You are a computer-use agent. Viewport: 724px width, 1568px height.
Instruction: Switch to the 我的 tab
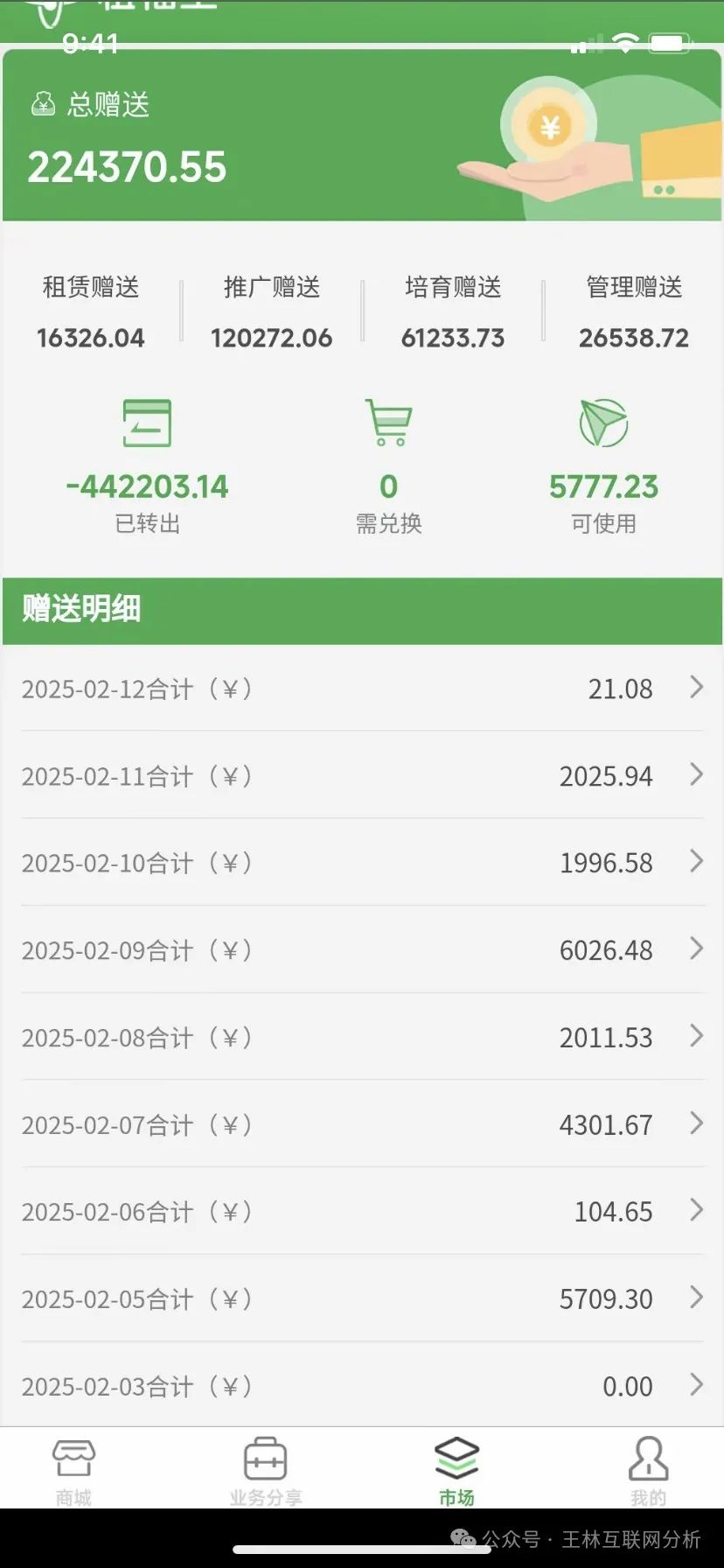tap(647, 1470)
